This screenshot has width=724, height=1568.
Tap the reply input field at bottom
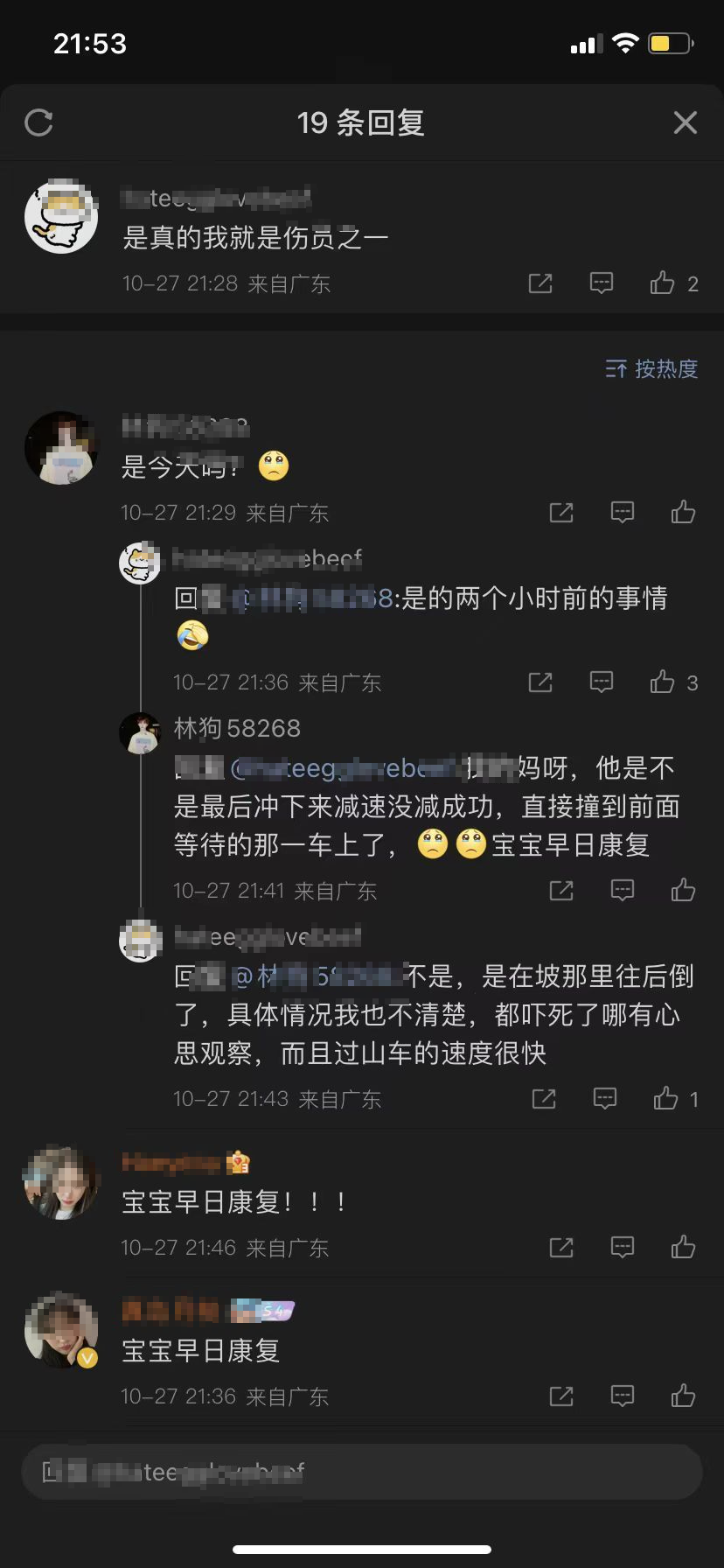coord(362,1472)
